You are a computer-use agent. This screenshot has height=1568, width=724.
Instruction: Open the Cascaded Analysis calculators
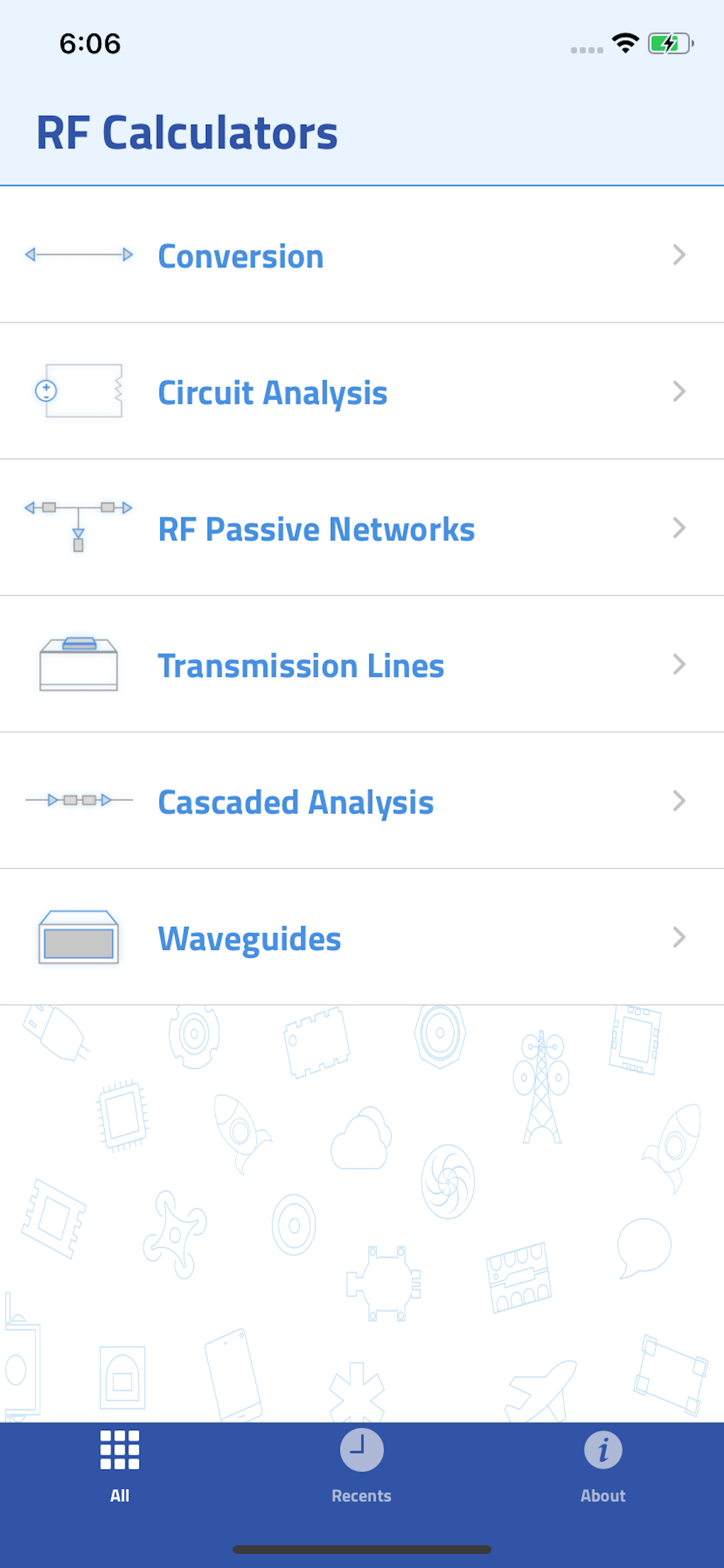tap(295, 801)
